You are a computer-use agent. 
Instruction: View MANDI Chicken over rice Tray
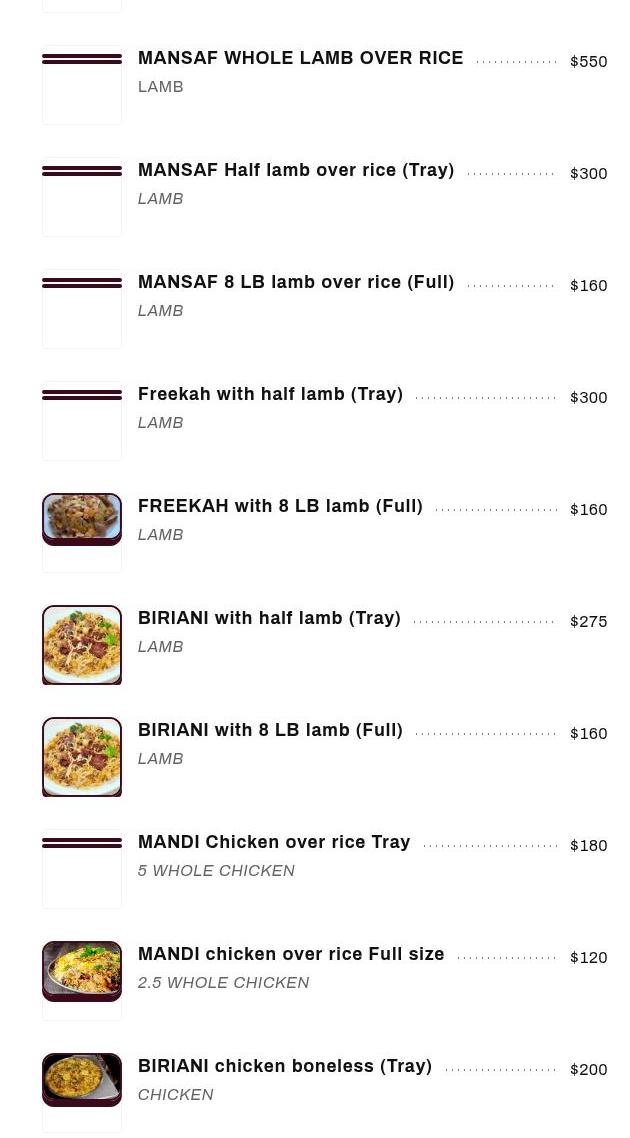[x=274, y=843]
